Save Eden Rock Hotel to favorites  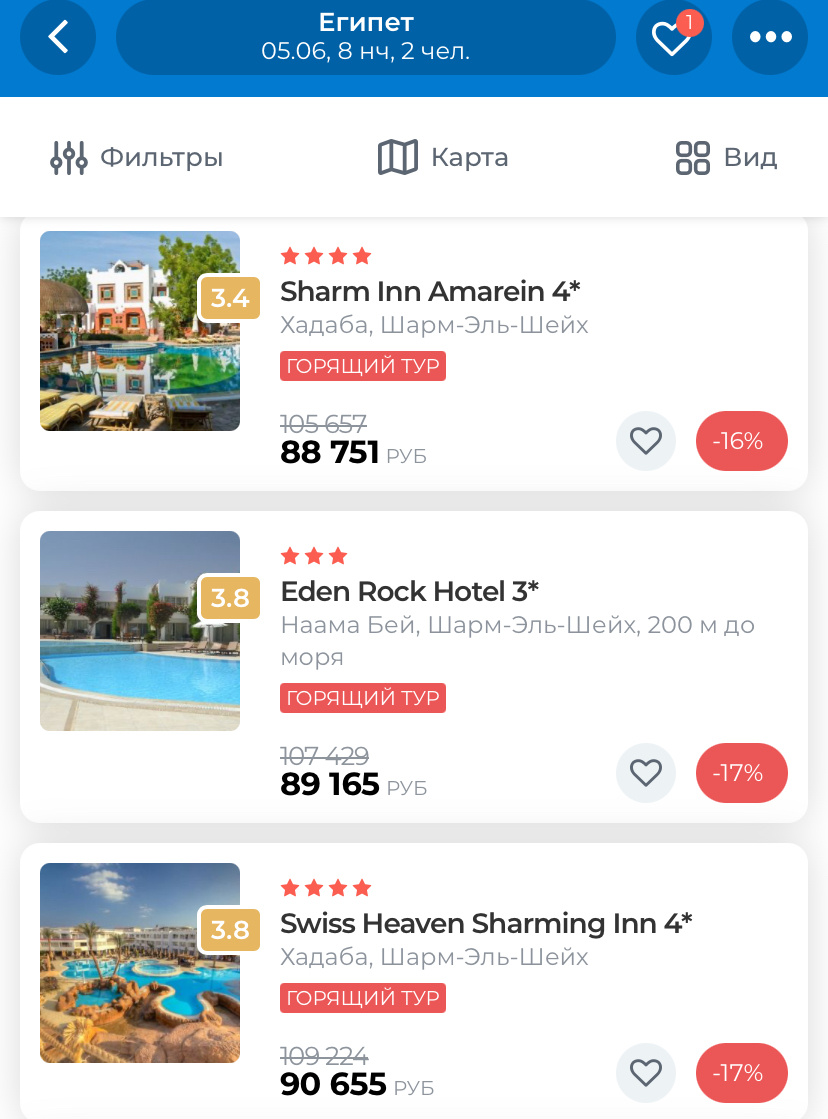[646, 773]
